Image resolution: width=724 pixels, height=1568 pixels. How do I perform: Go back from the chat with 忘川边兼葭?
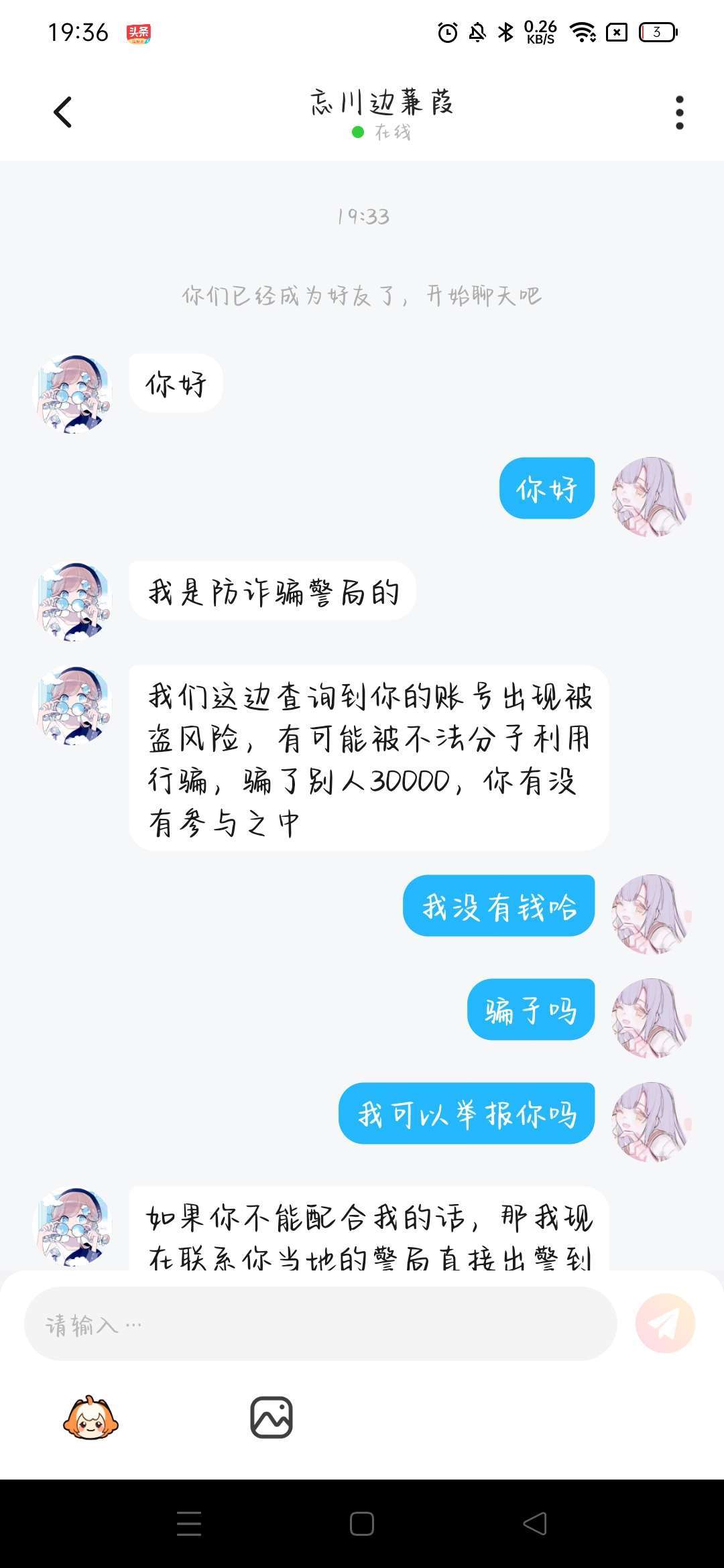(62, 112)
